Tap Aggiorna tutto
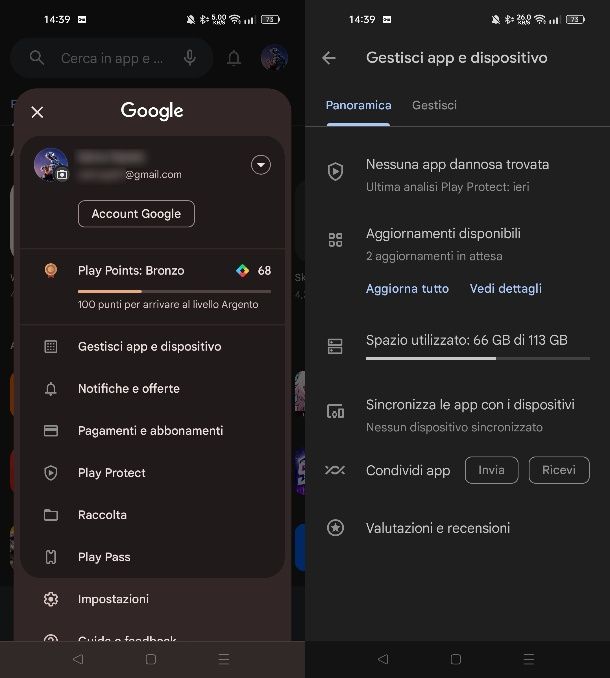 click(407, 288)
